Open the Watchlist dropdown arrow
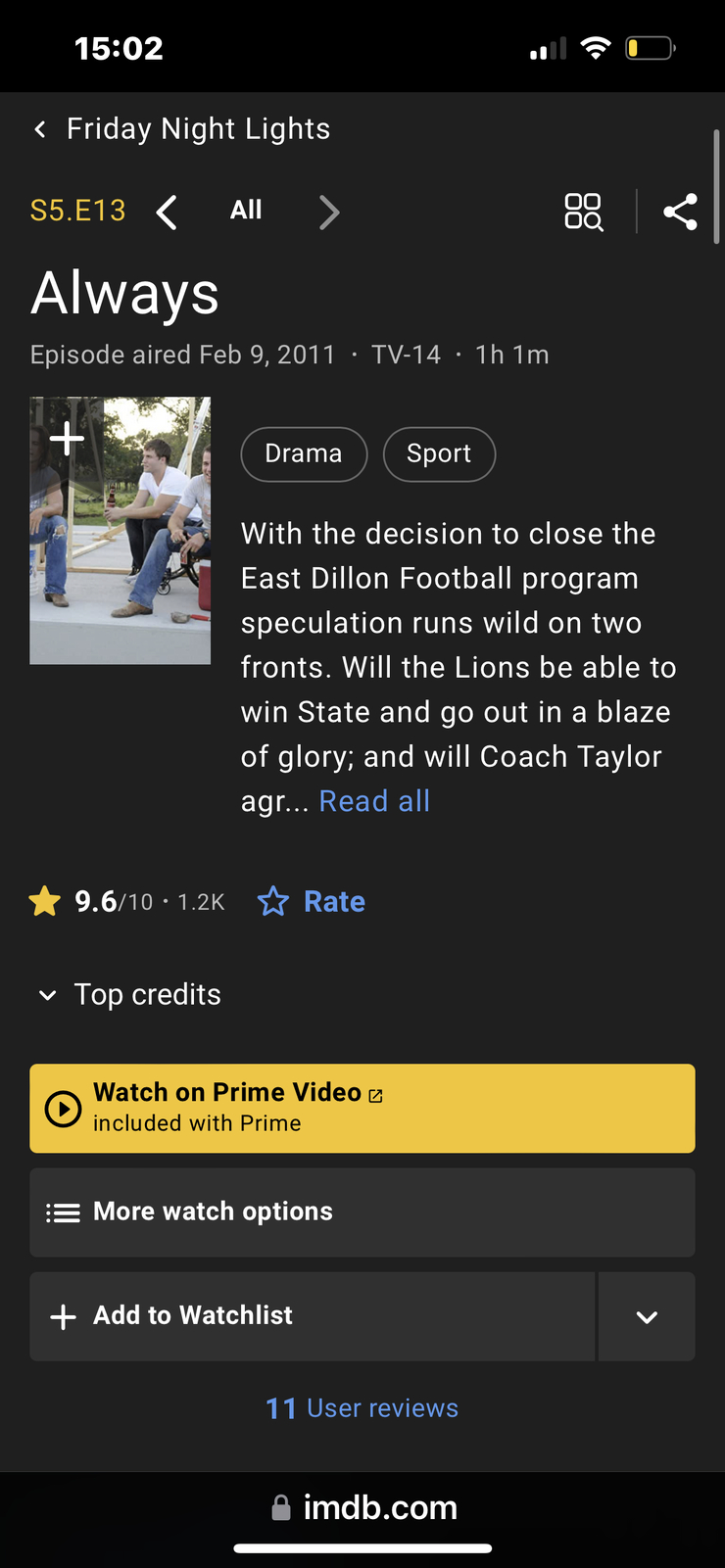The image size is (725, 1568). point(647,1317)
